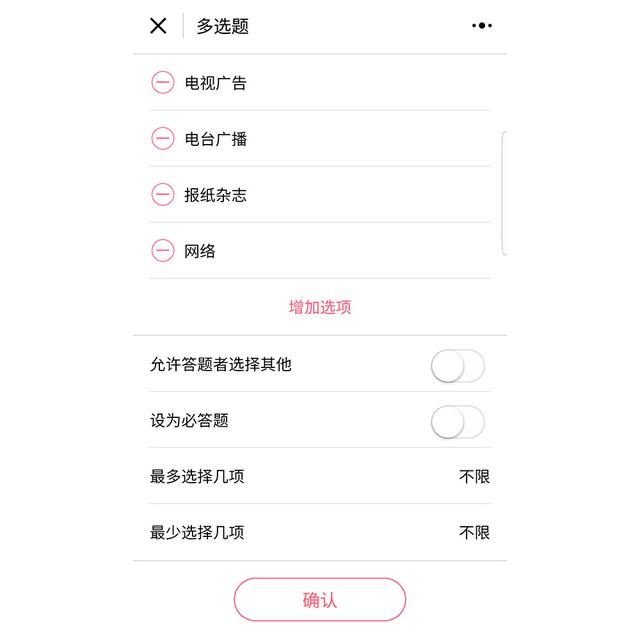This screenshot has width=640, height=640.
Task: Set 最多选择几项 limit
Action: (474, 477)
